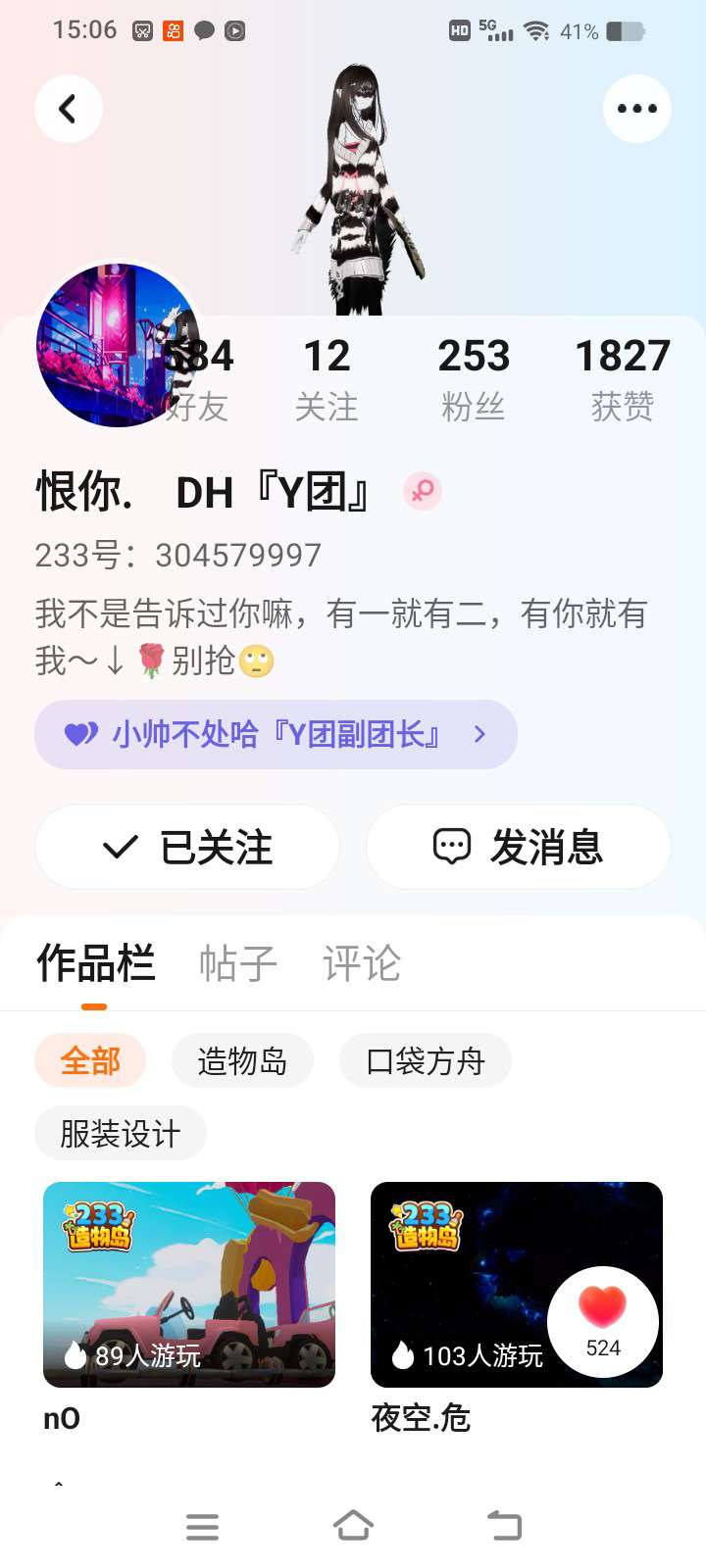Switch to the 评论 tab
The image size is (706, 1568).
coord(362,963)
